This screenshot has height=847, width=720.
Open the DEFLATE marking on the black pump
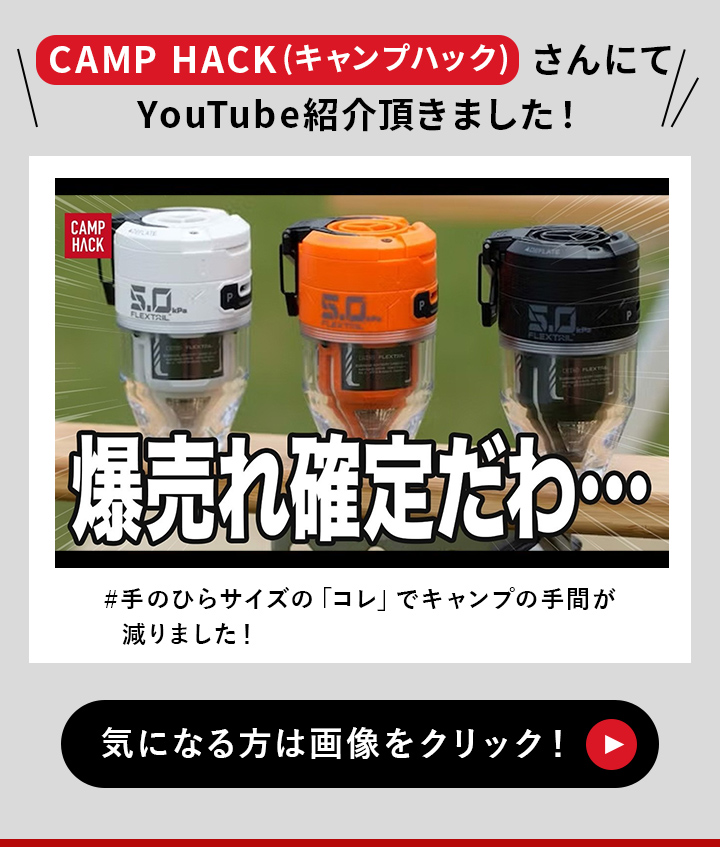(x=543, y=250)
